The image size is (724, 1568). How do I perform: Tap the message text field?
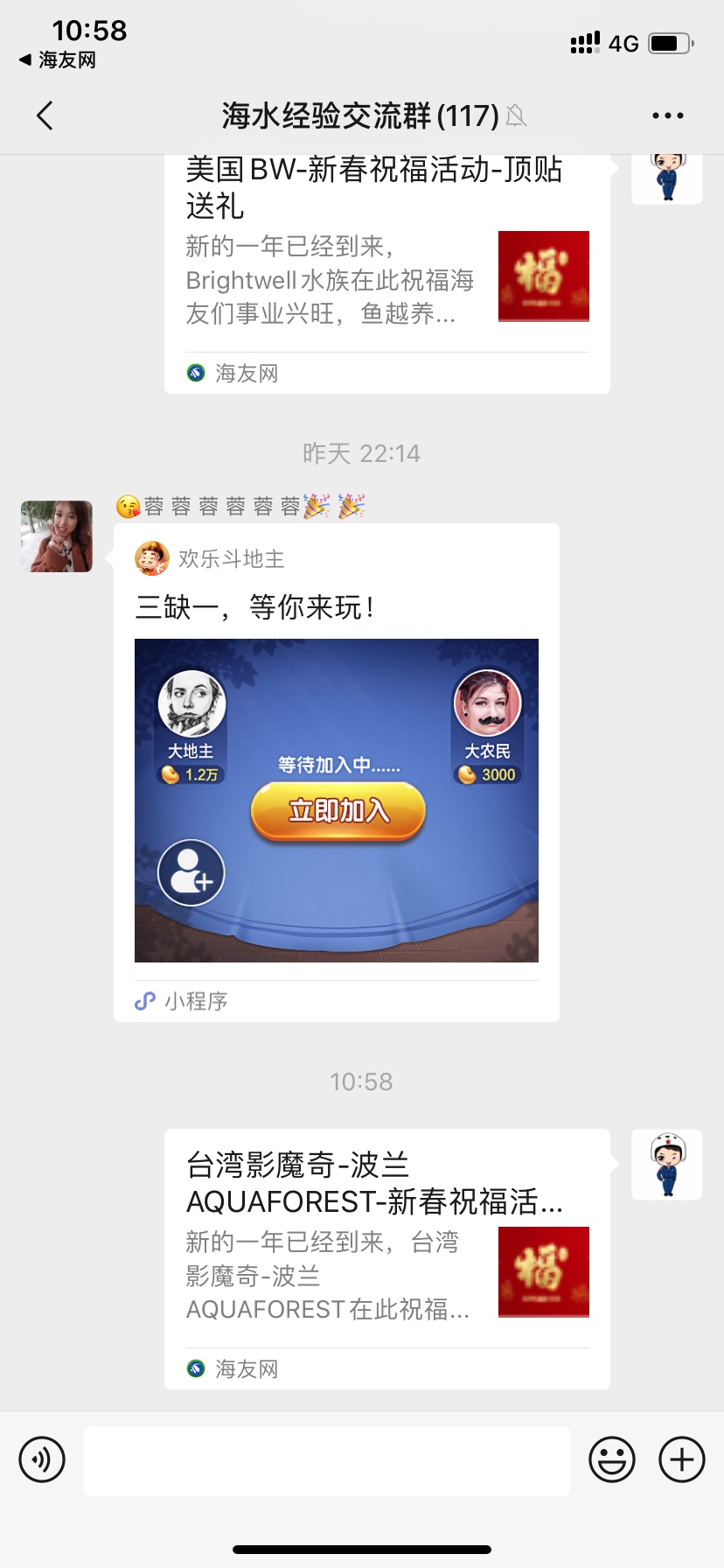pyautogui.click(x=326, y=1459)
